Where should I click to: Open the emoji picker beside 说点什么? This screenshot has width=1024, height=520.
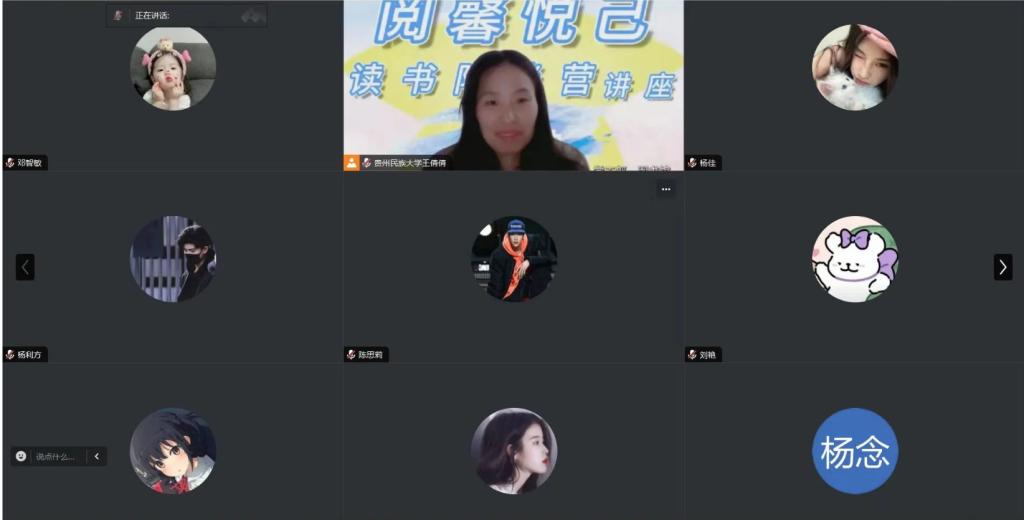21,456
